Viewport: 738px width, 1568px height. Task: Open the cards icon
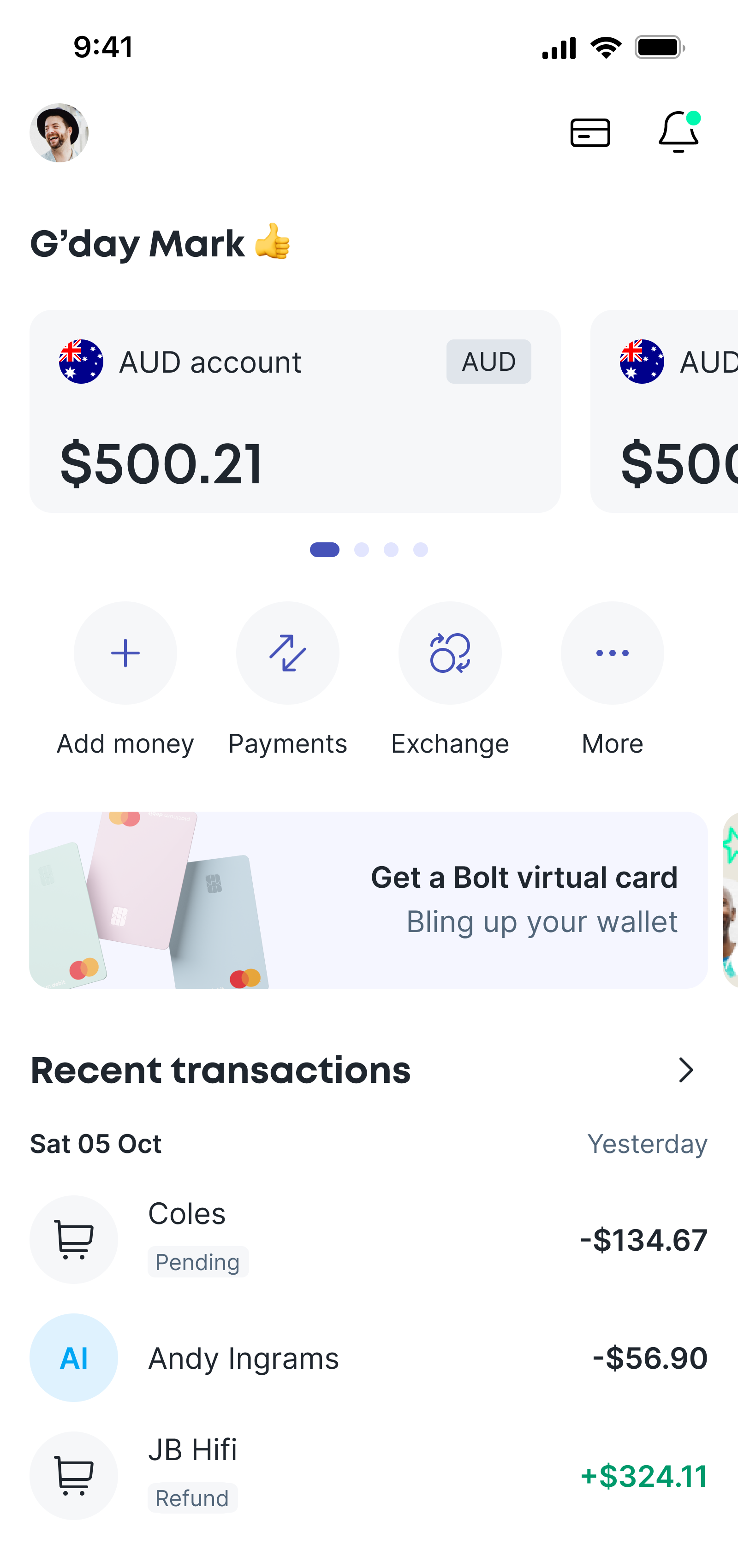point(590,133)
